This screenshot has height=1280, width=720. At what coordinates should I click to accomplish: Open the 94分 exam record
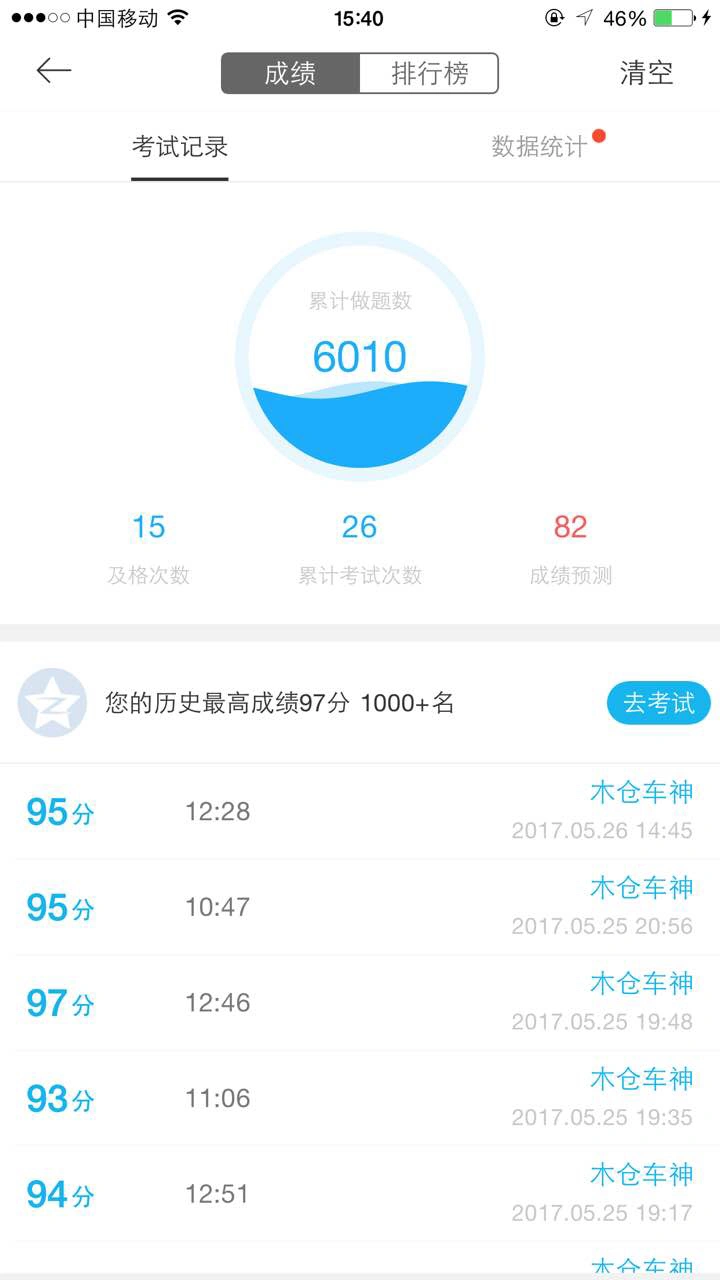coord(360,1194)
